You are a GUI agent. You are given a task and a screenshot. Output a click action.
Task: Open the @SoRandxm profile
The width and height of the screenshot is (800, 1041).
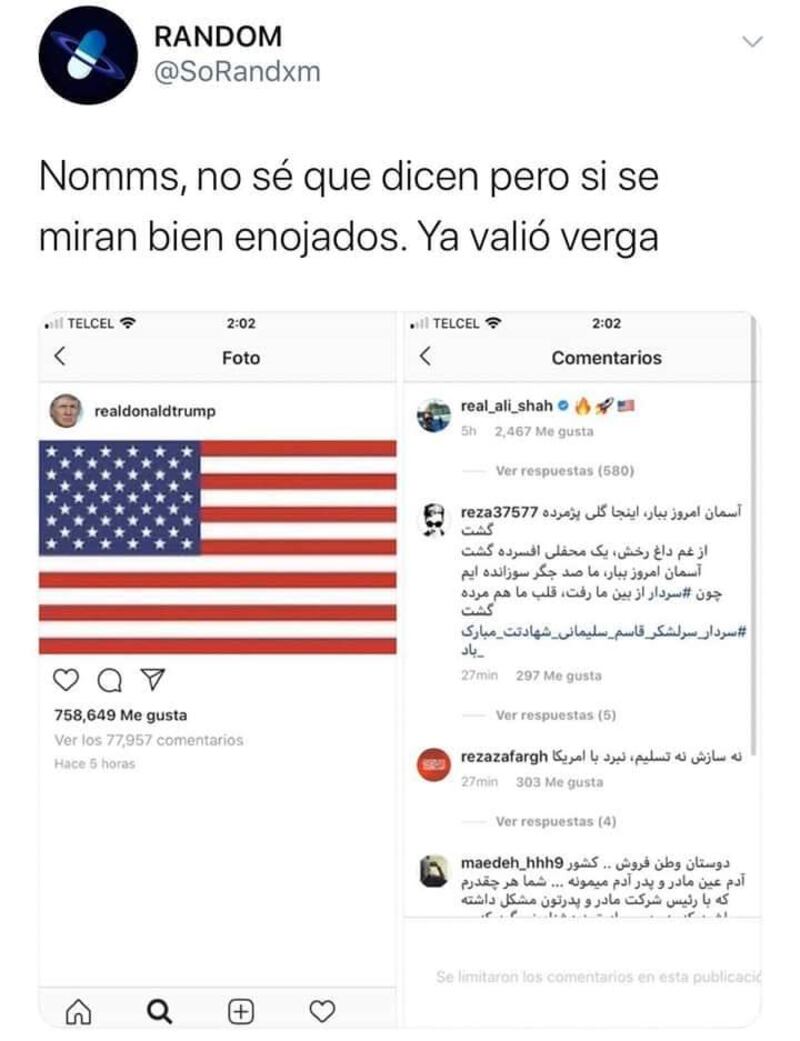236,74
